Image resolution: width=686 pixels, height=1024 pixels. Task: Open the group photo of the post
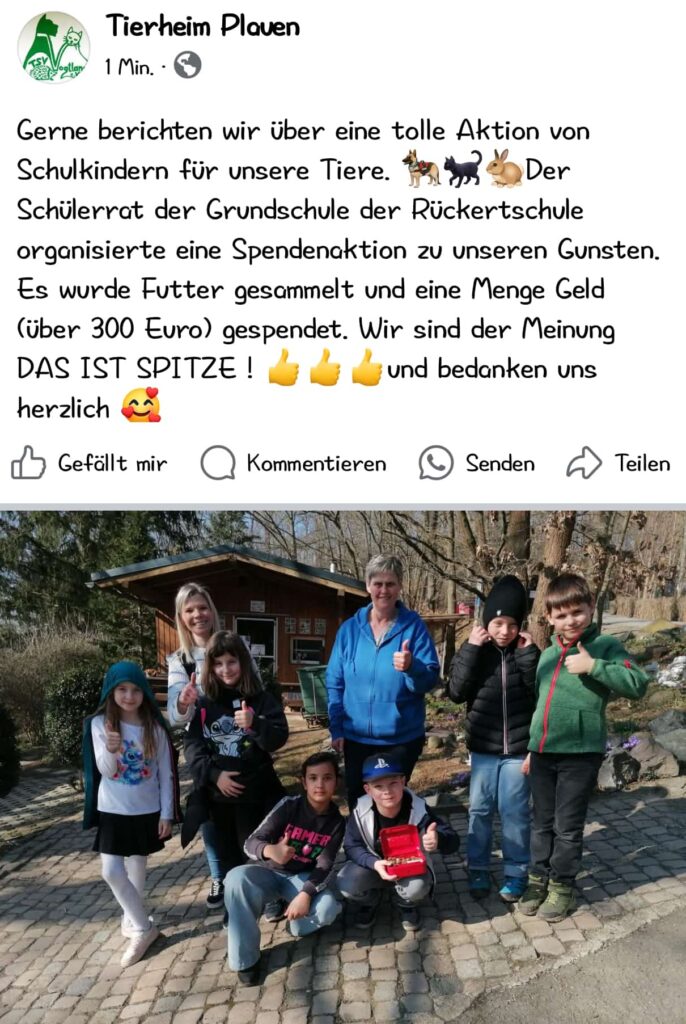(x=343, y=767)
